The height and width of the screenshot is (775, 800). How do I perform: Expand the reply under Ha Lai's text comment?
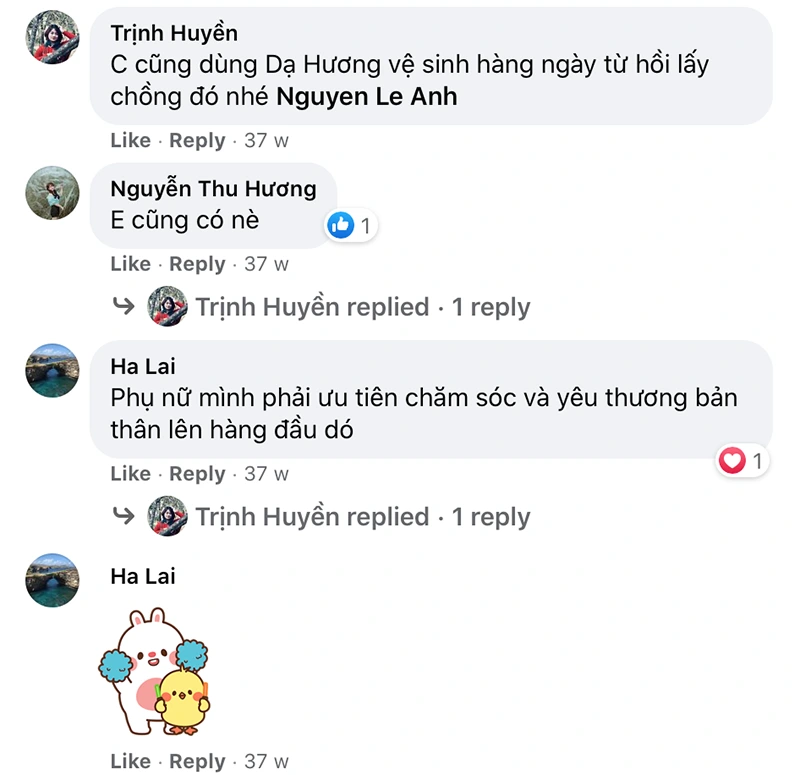click(362, 518)
